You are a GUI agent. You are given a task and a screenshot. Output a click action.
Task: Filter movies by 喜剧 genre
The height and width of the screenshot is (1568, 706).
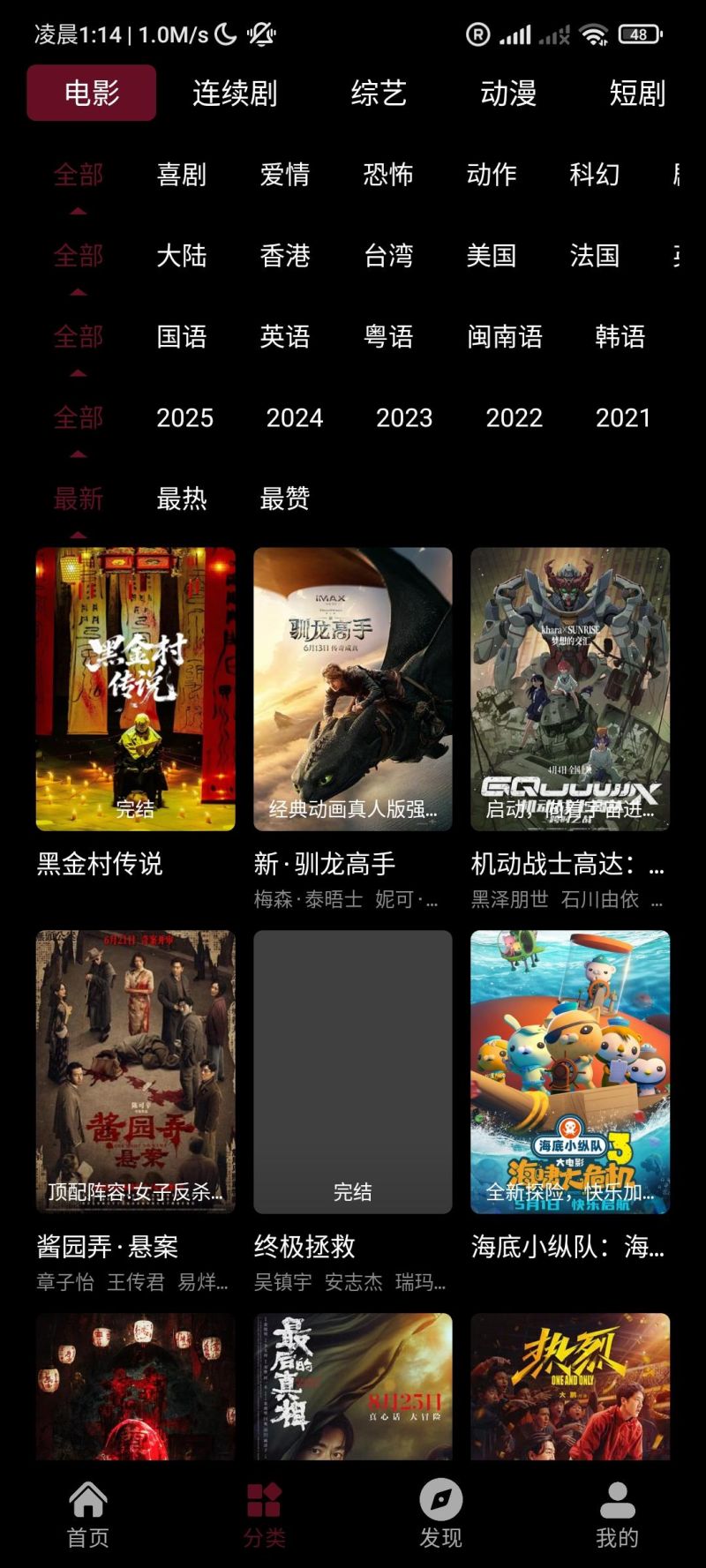tap(182, 175)
